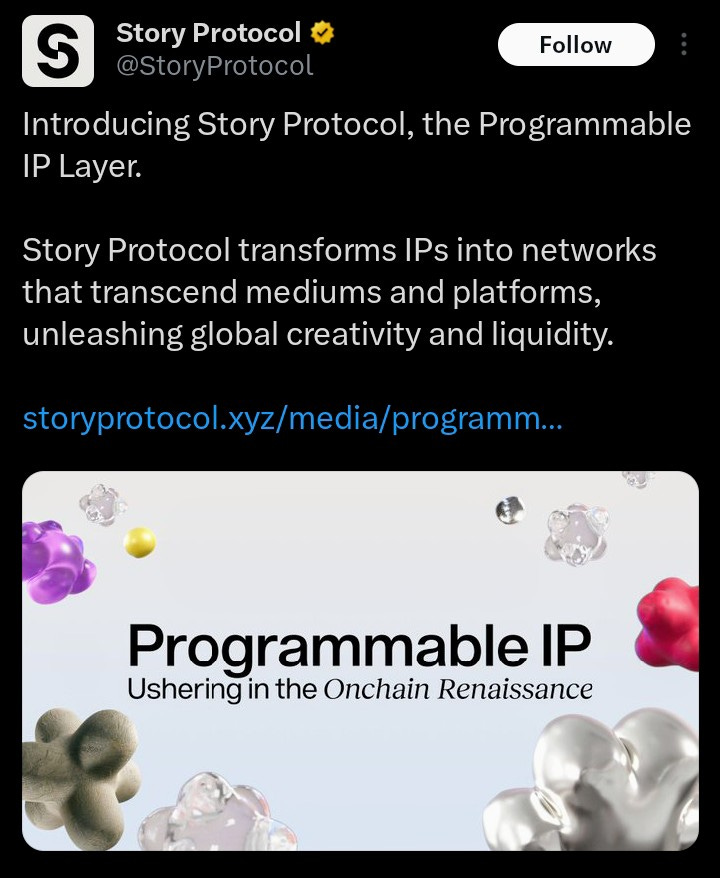
Task: View the @StoryProtocol handle's profile
Action: pos(215,66)
